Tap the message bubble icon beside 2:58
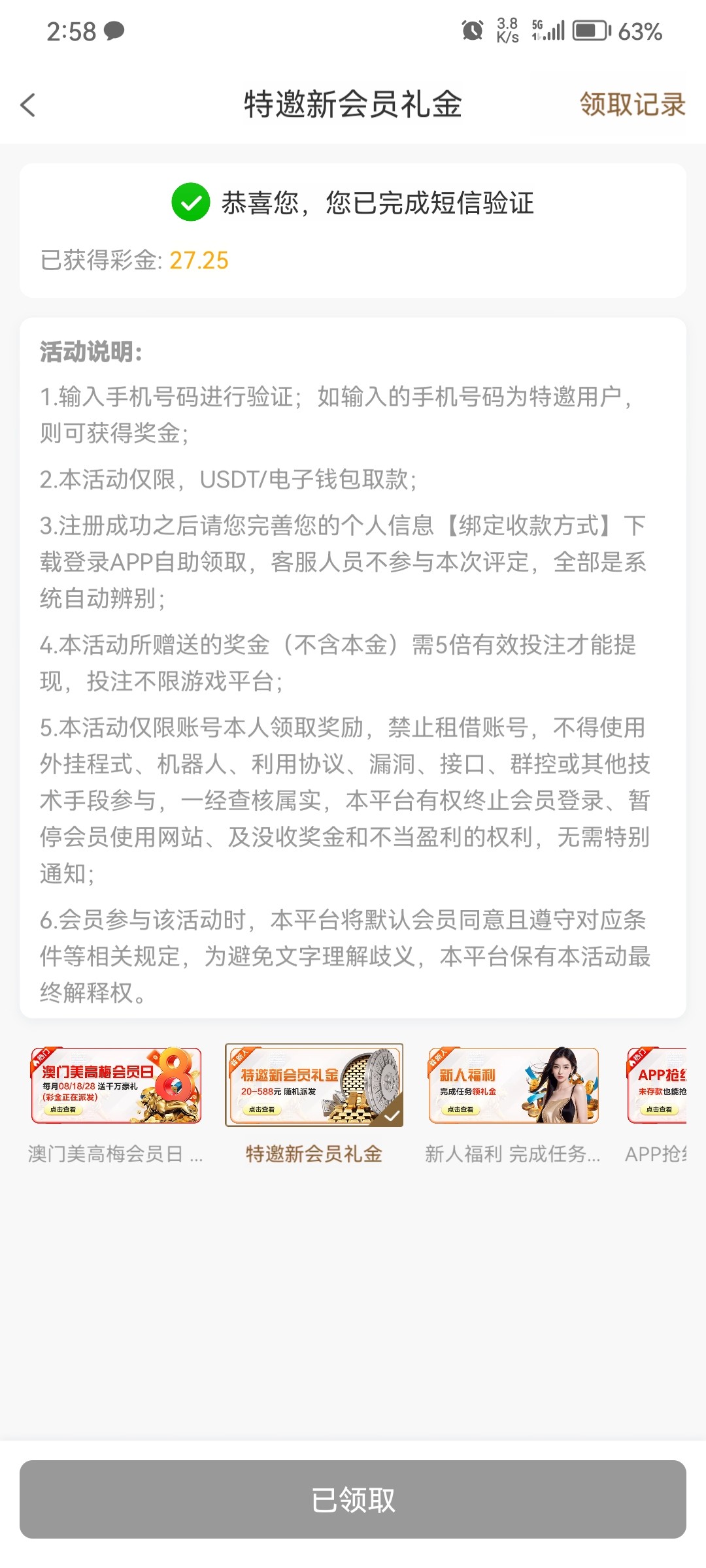The height and width of the screenshot is (1568, 706). [x=114, y=31]
